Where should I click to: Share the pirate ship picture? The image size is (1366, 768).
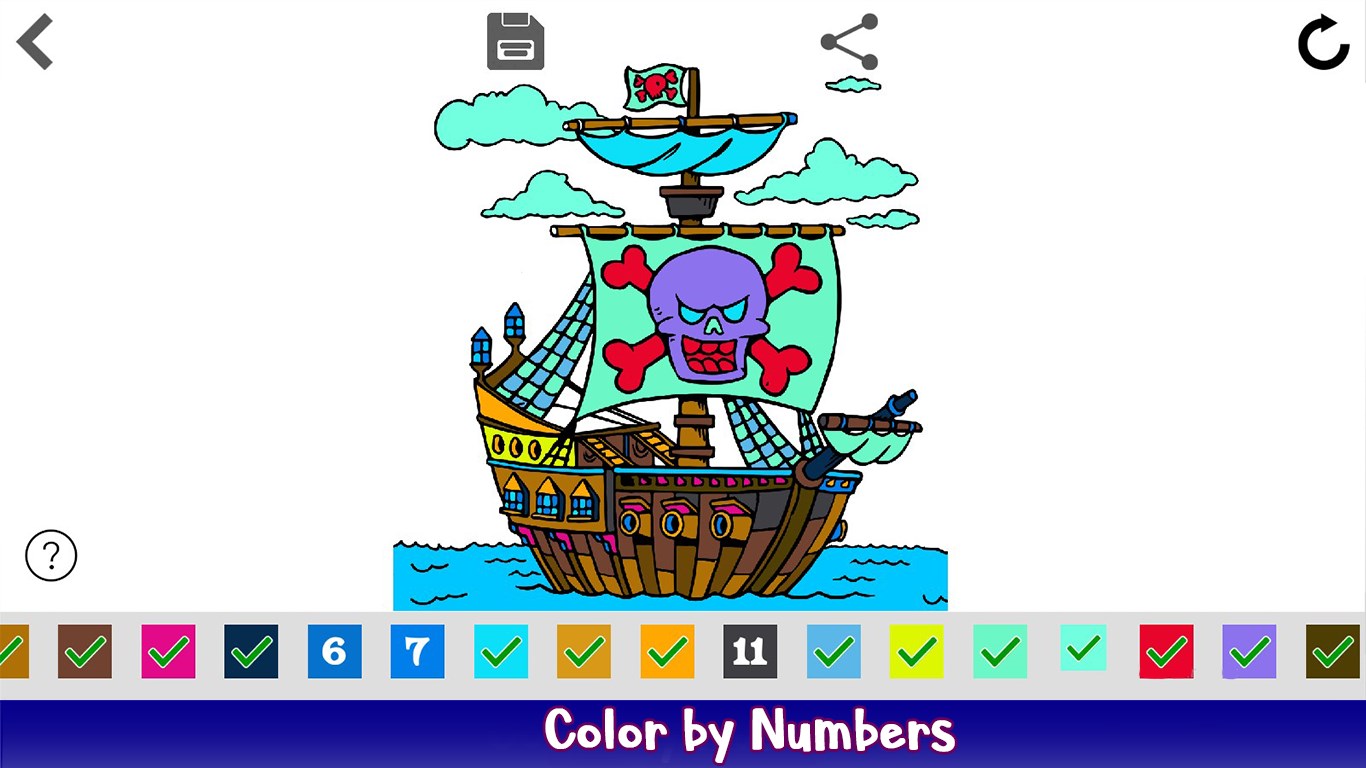(849, 42)
